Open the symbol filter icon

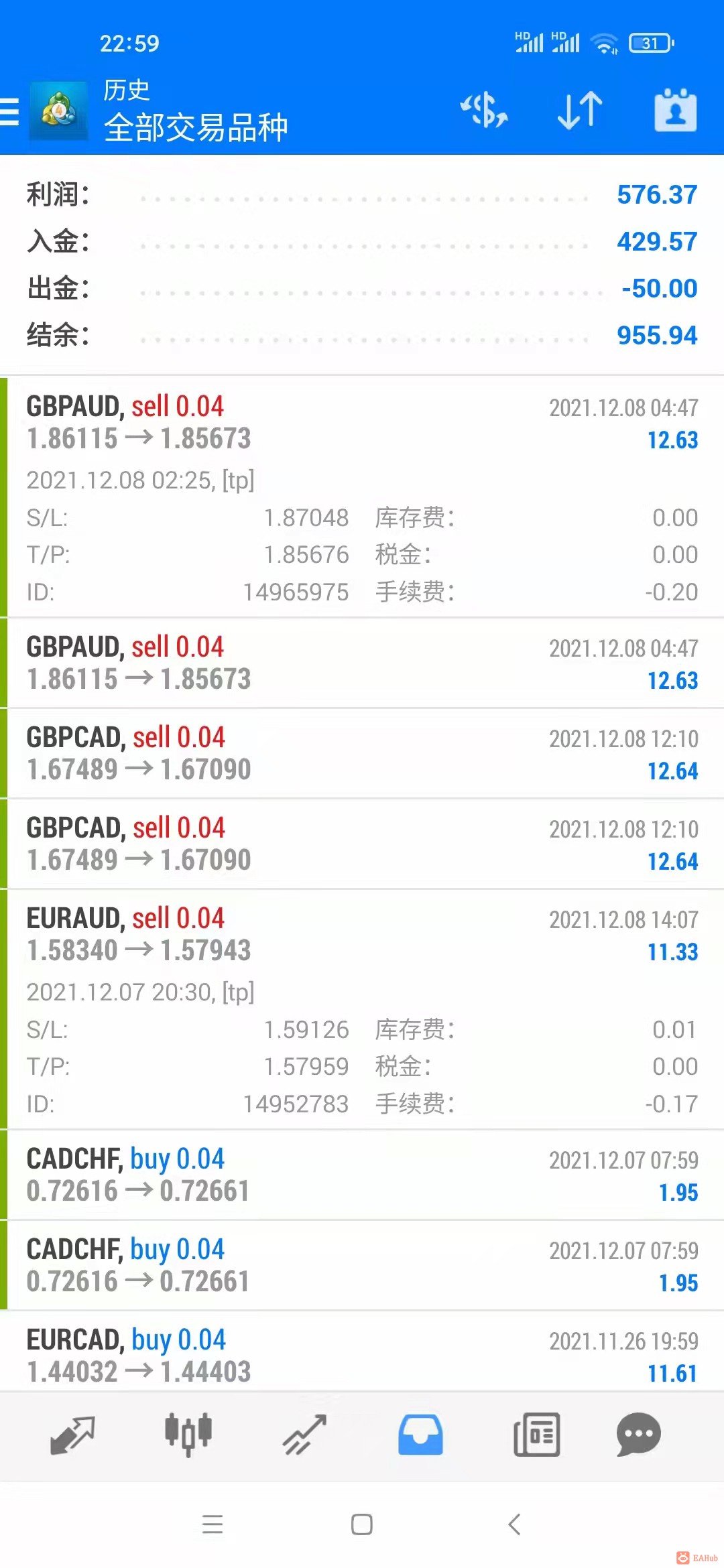point(483,111)
